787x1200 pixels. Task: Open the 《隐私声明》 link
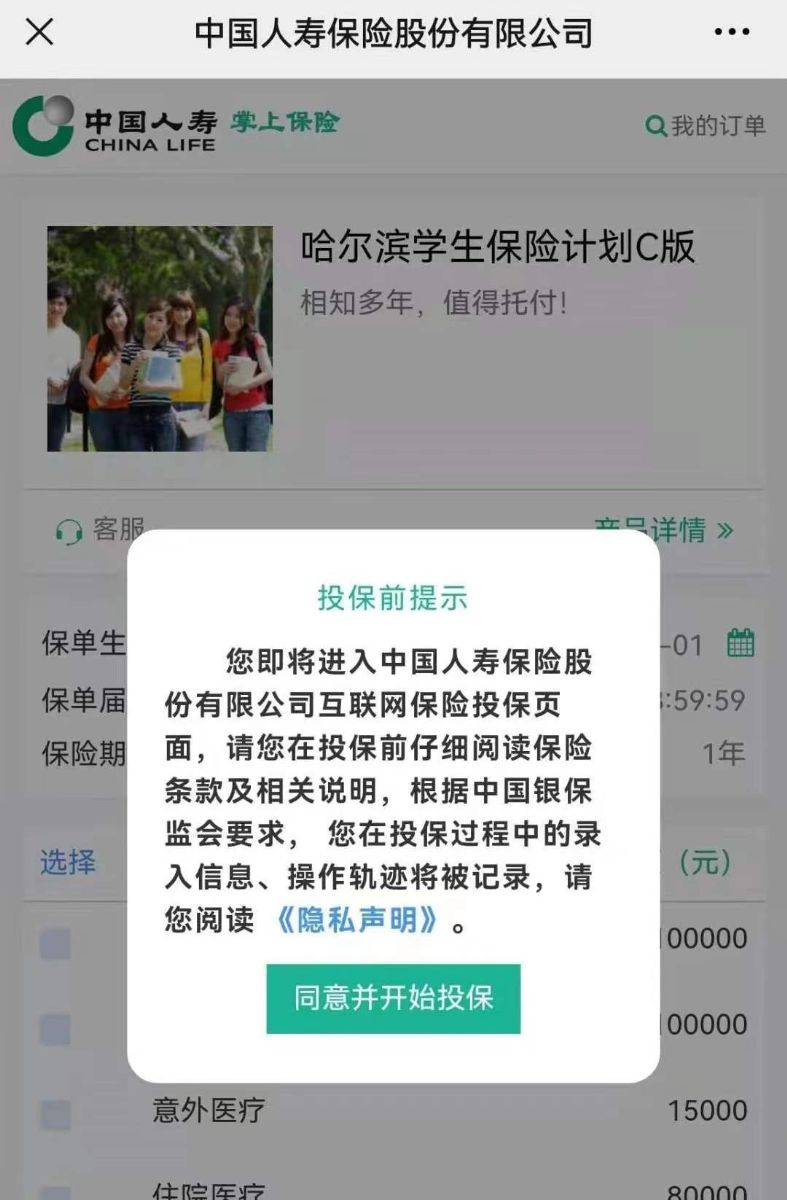tap(356, 920)
